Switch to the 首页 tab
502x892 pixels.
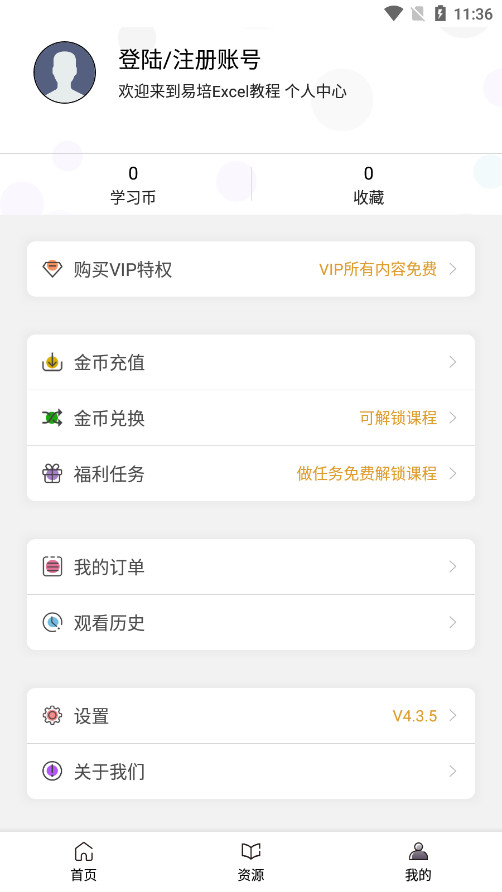[84, 862]
